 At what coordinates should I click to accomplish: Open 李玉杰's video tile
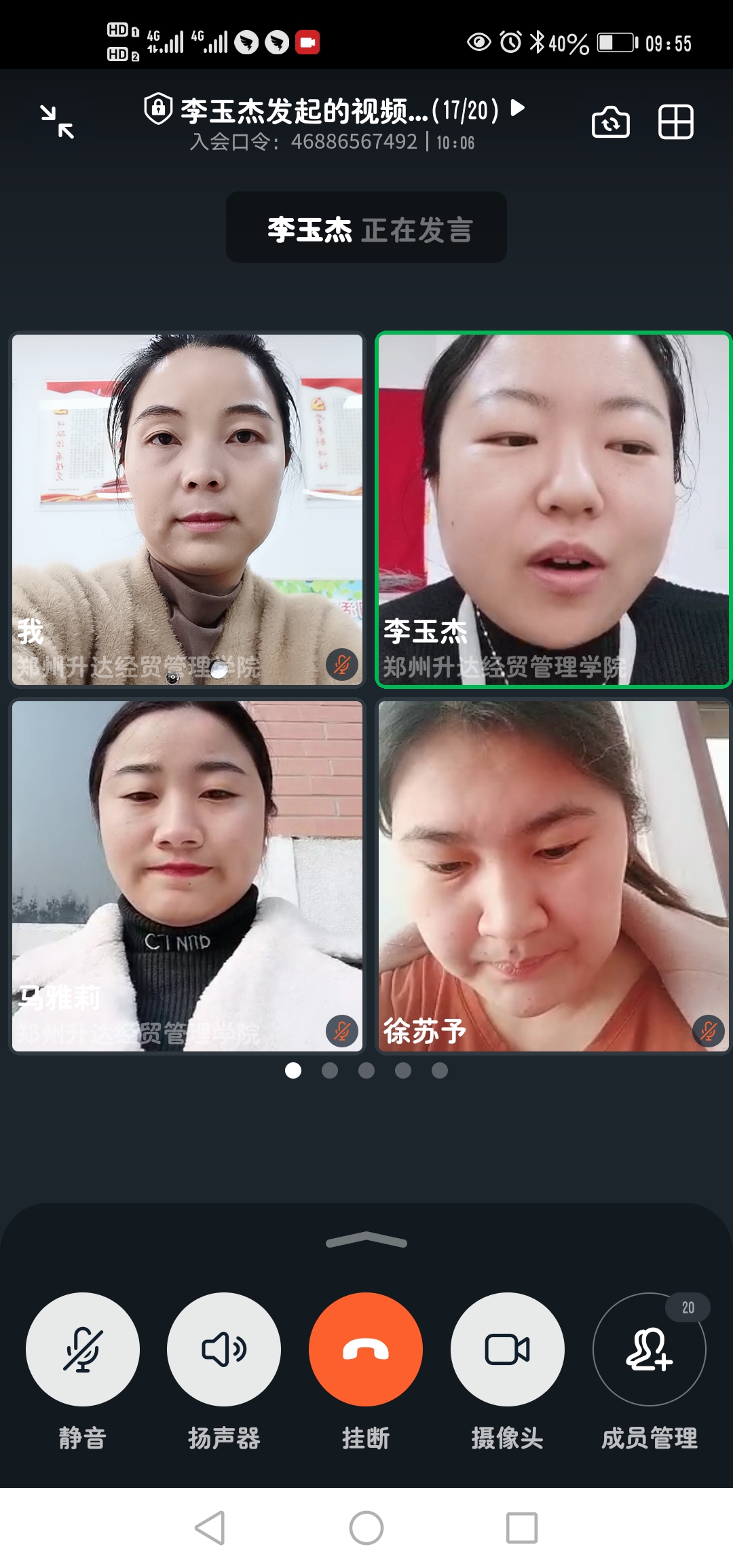[x=553, y=510]
